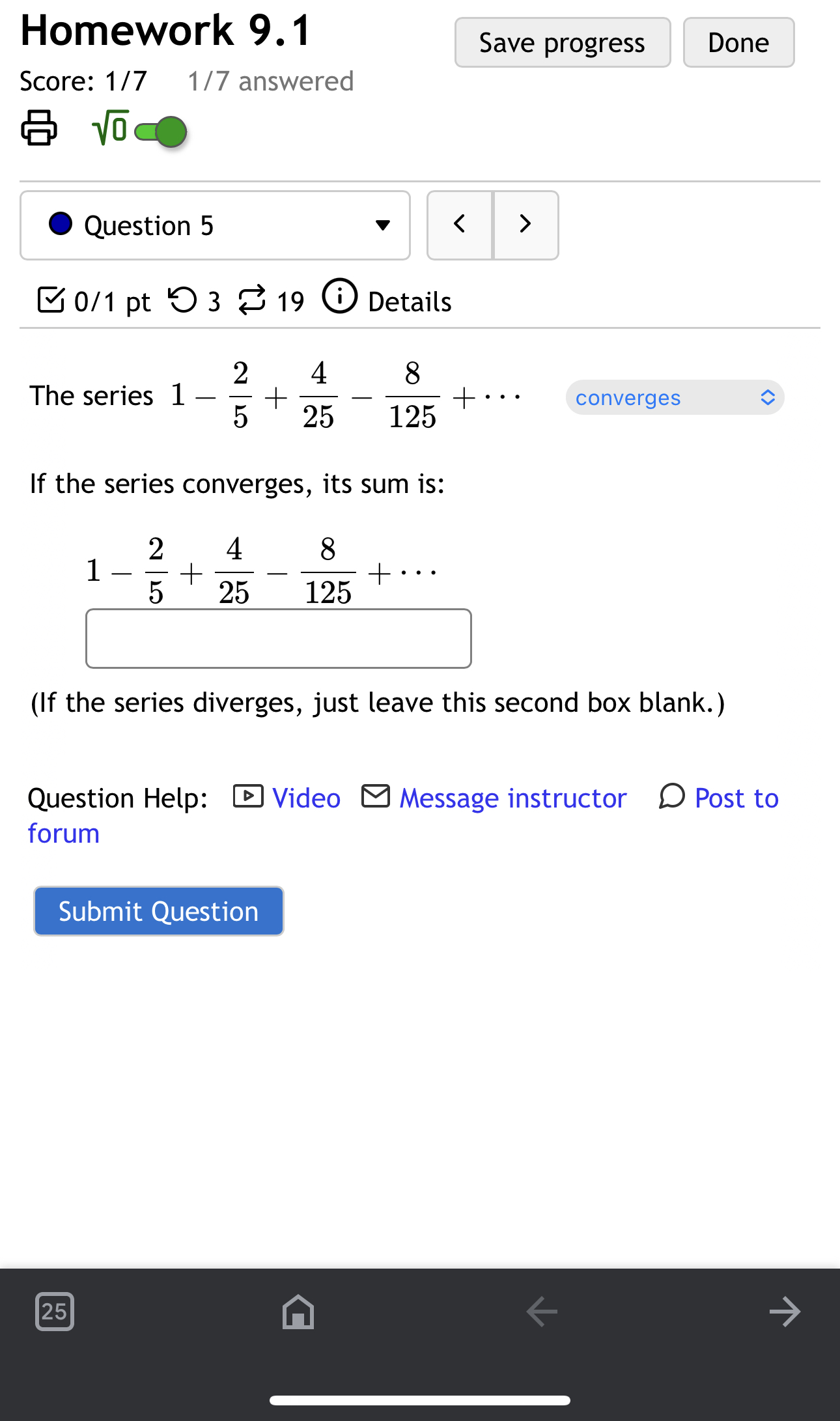Click Save progress
840x1421 pixels.
tap(561, 42)
